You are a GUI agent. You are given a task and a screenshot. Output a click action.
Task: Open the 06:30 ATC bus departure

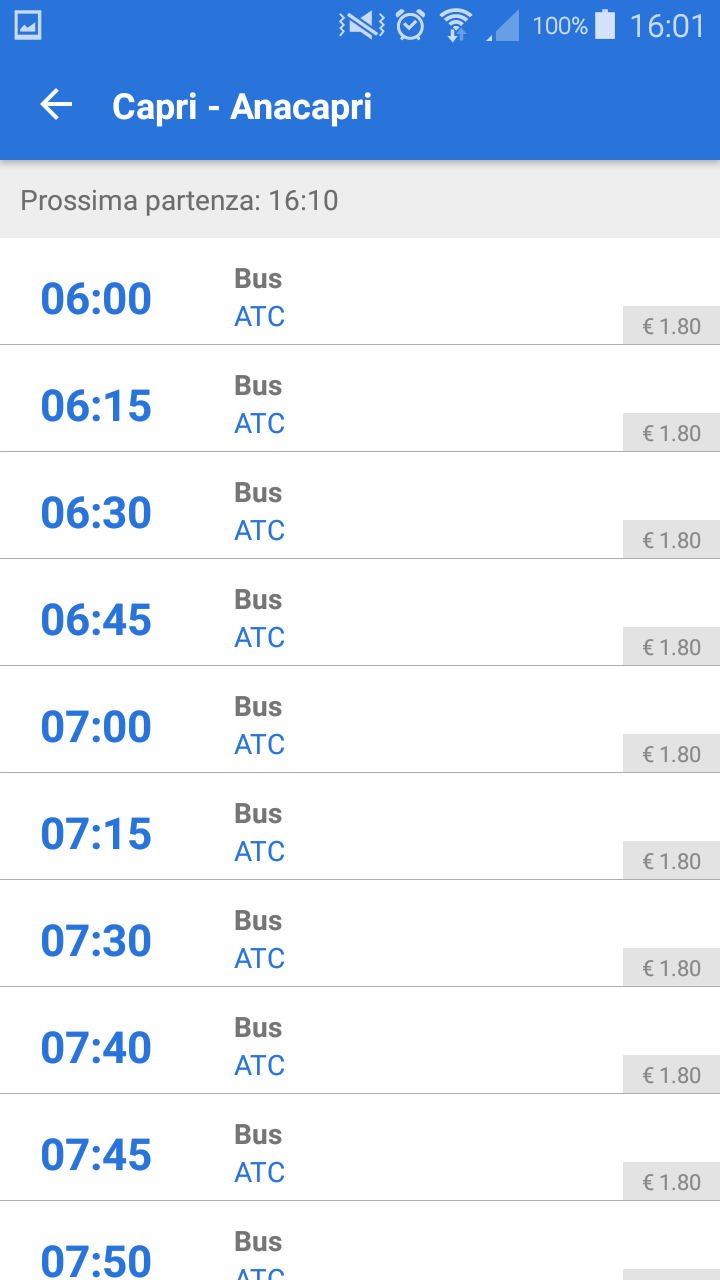pos(360,505)
